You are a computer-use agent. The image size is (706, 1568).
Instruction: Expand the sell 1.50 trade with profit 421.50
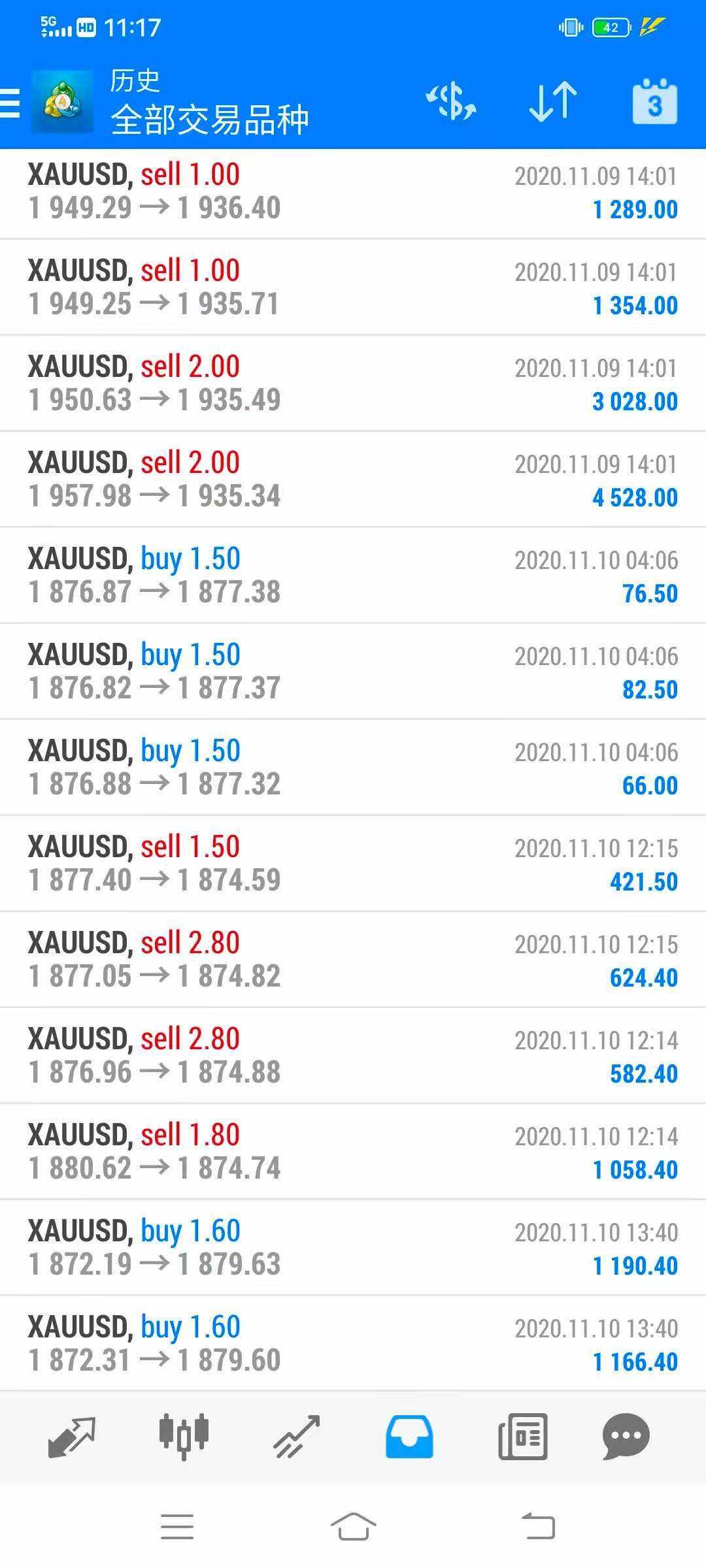pos(353,864)
